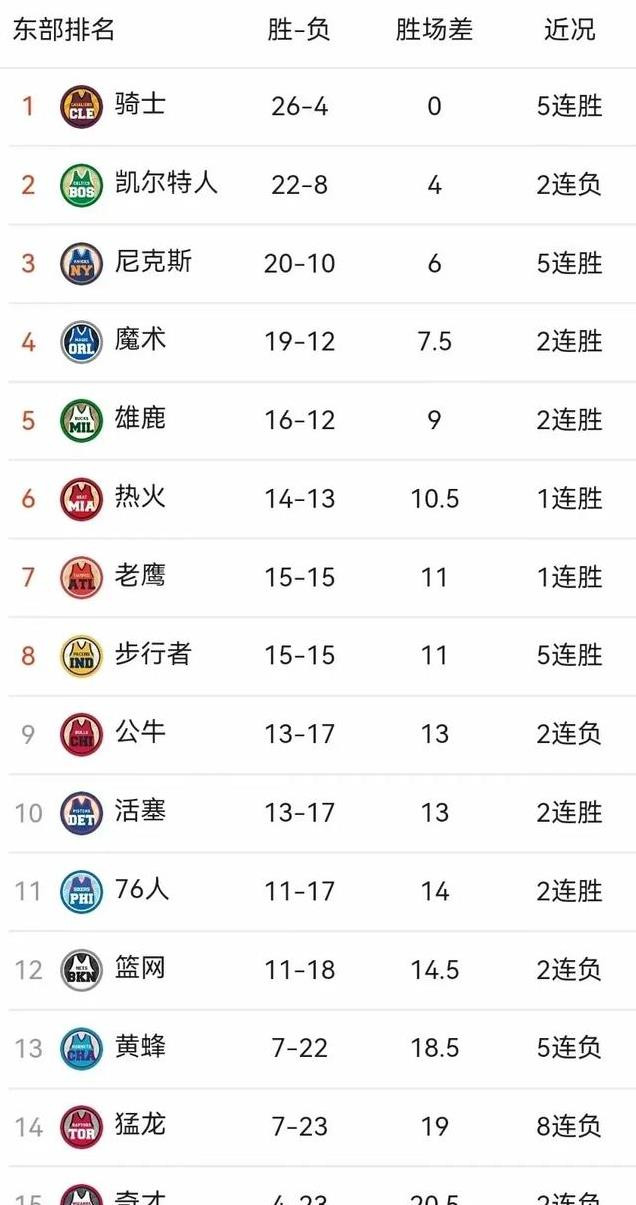Open the 凯尔特人 team row
Screen dimensions: 636x1205
318,185
